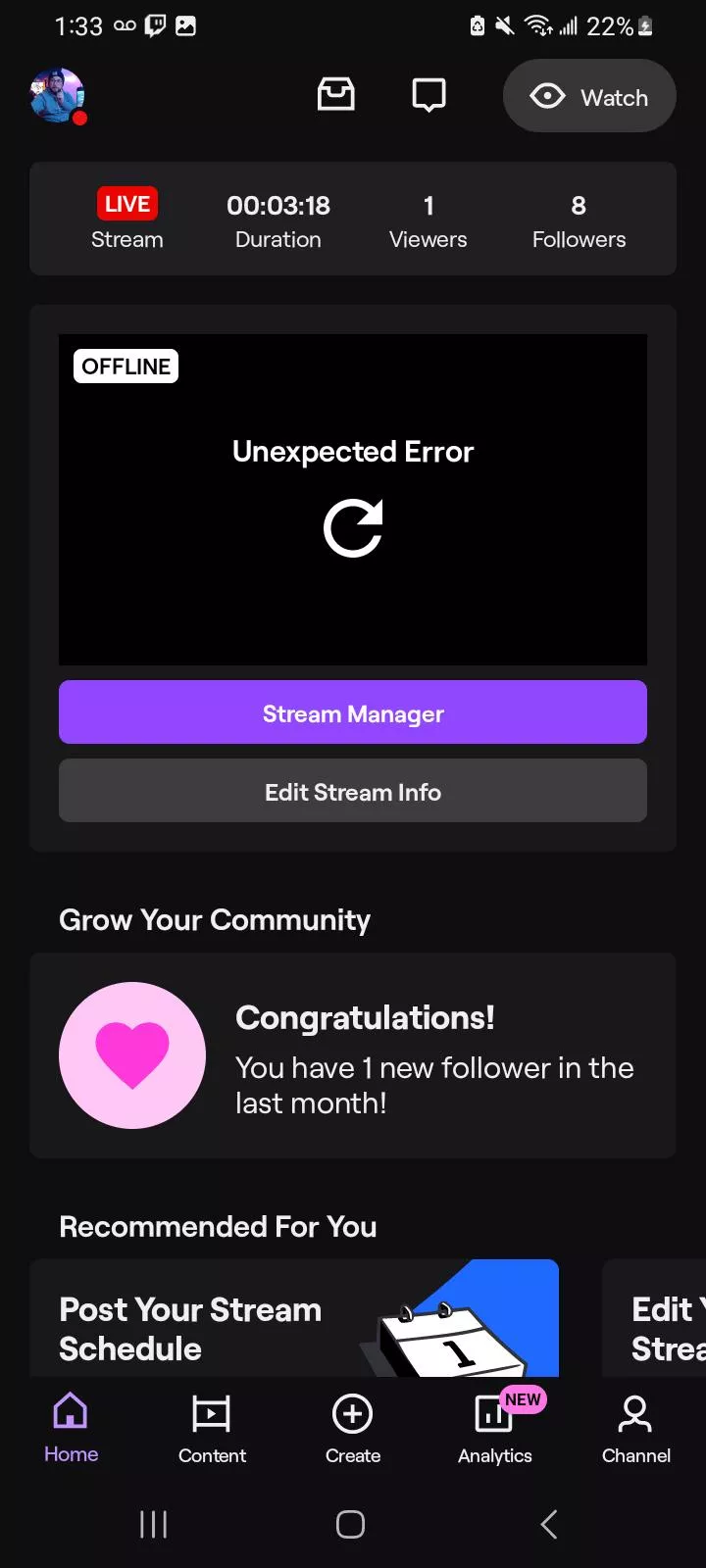Switch to Watch mode

589,96
